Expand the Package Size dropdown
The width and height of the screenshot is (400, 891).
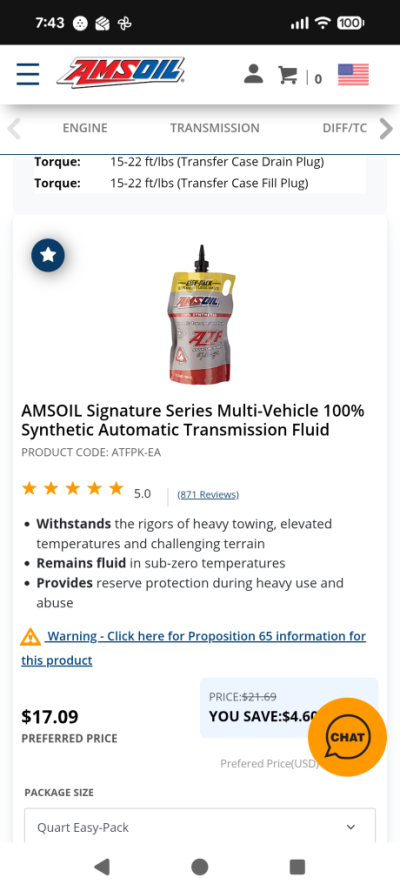point(200,827)
